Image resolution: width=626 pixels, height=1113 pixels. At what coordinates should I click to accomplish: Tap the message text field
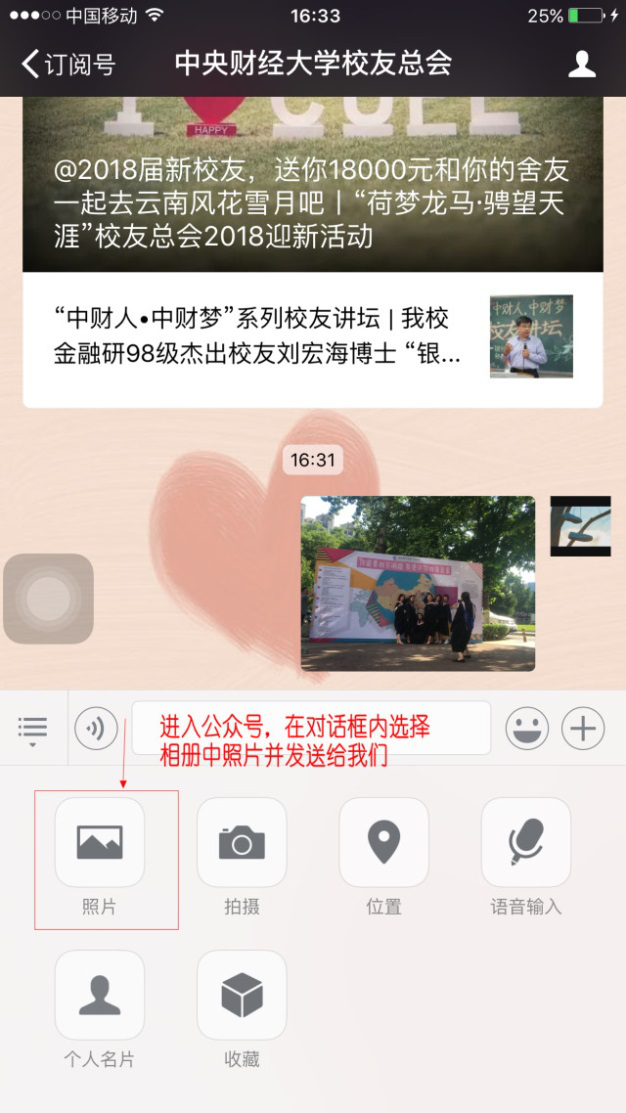click(x=311, y=728)
